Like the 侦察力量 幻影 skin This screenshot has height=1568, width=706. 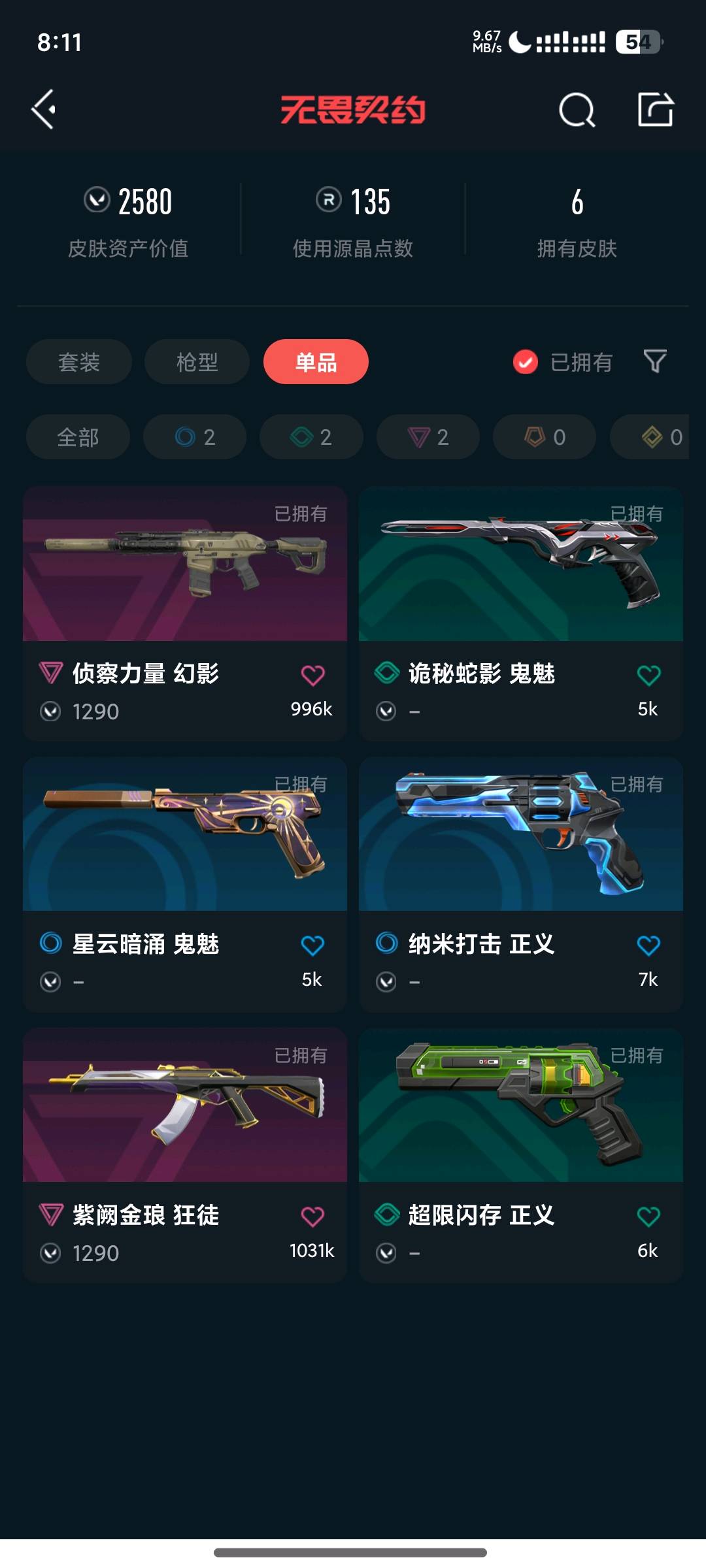[x=312, y=676]
